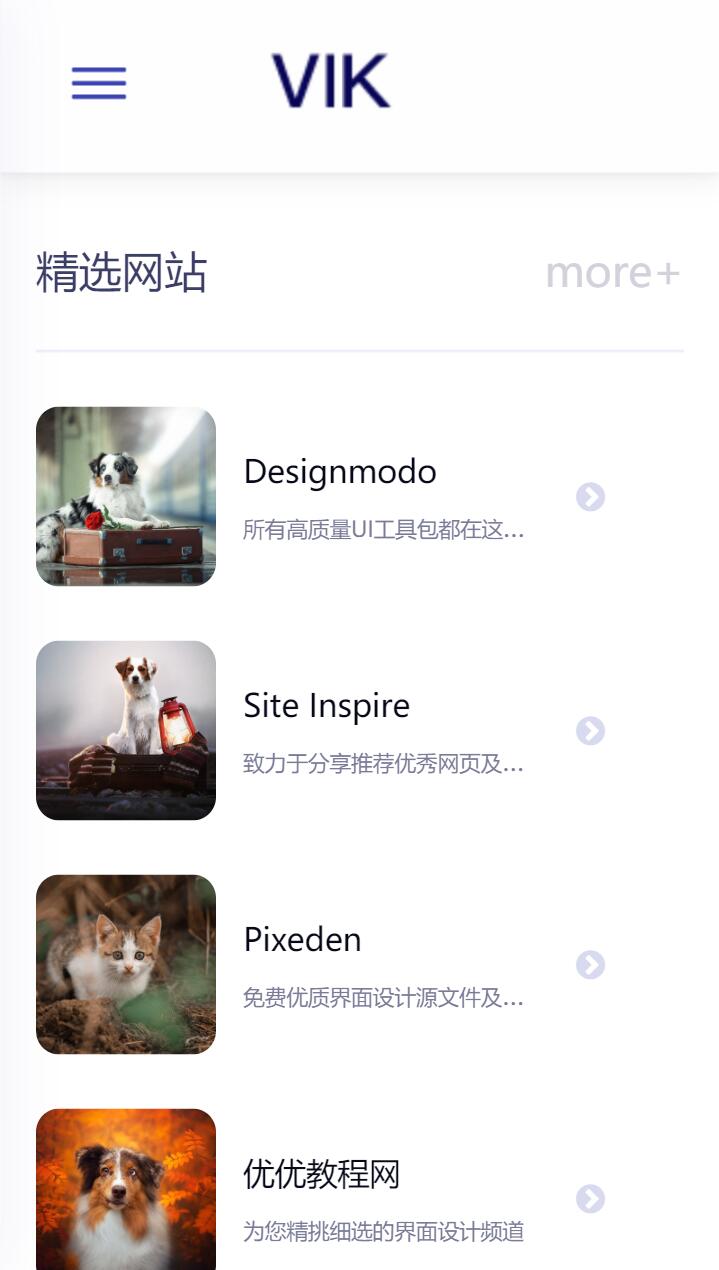The height and width of the screenshot is (1270, 719).
Task: Open the Pixeden thumbnail image
Action: click(x=126, y=964)
